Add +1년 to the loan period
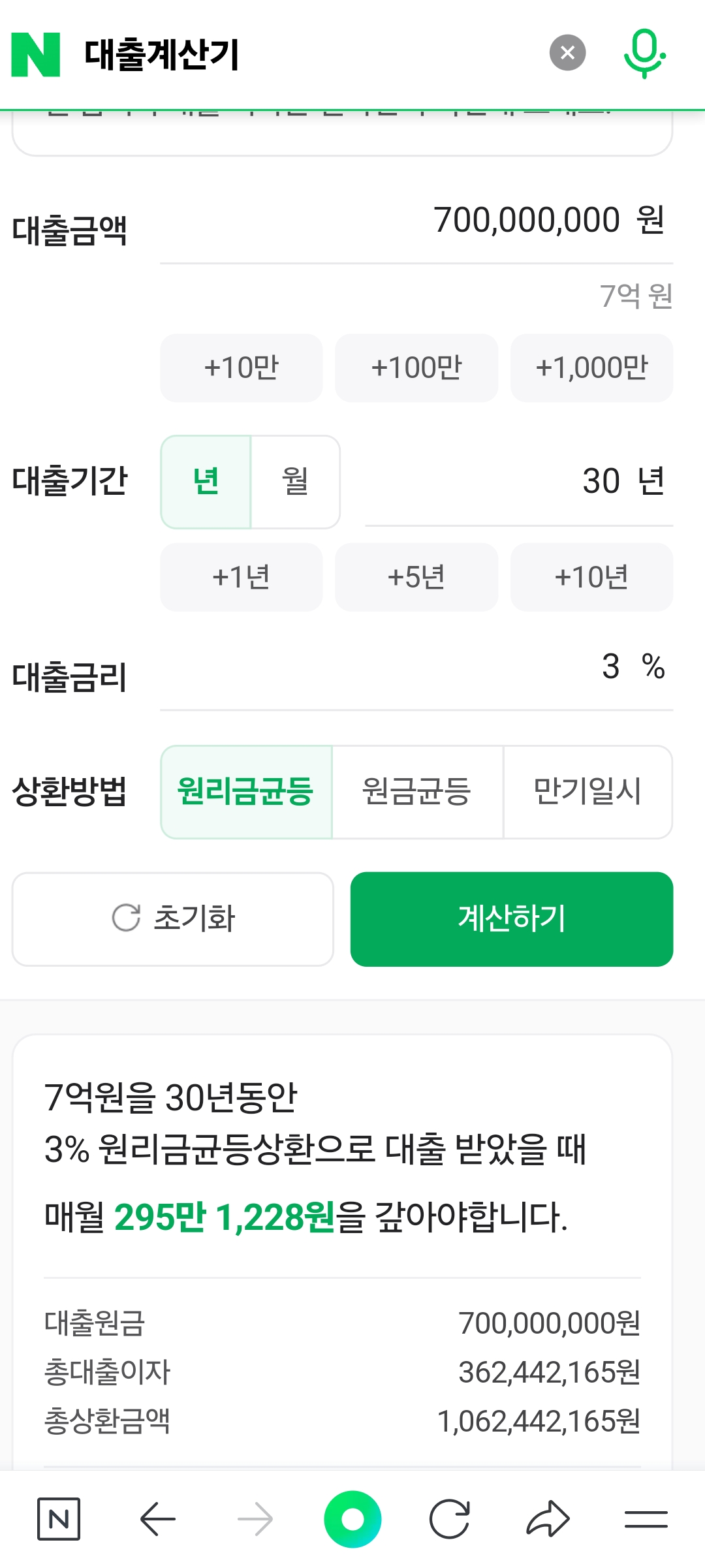Screen dimensions: 705x1568 (x=242, y=577)
